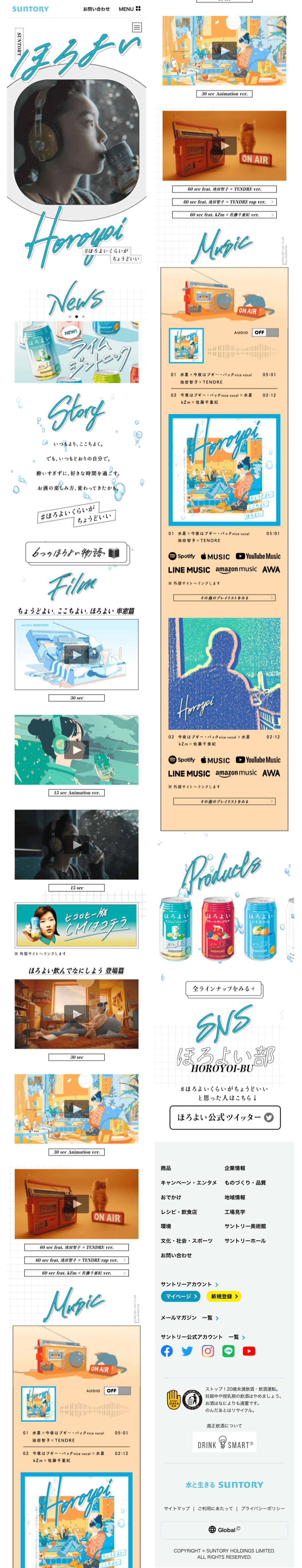Open プライバシーポリシー link
This screenshot has height=1568, width=302.
pyautogui.click(x=262, y=1508)
